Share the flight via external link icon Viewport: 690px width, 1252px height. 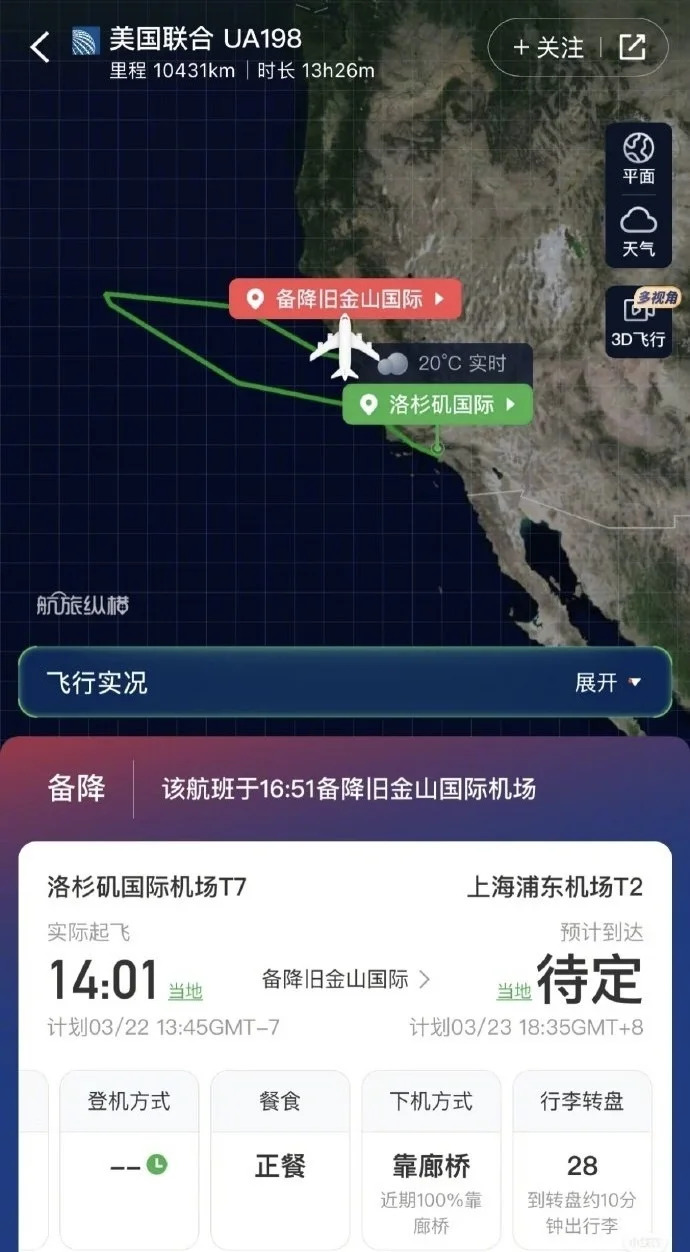[632, 47]
